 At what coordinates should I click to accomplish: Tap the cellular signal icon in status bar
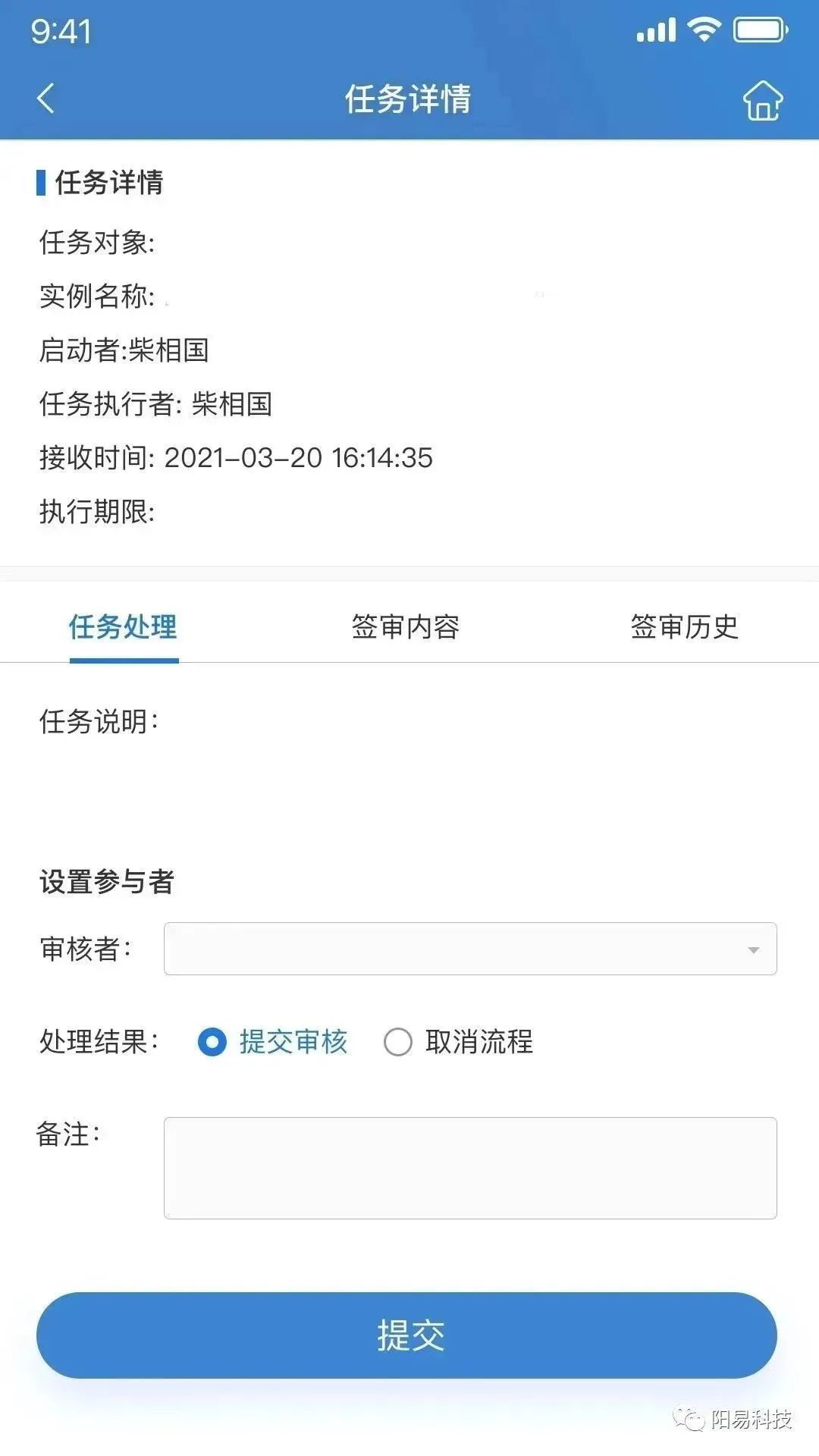(657, 29)
